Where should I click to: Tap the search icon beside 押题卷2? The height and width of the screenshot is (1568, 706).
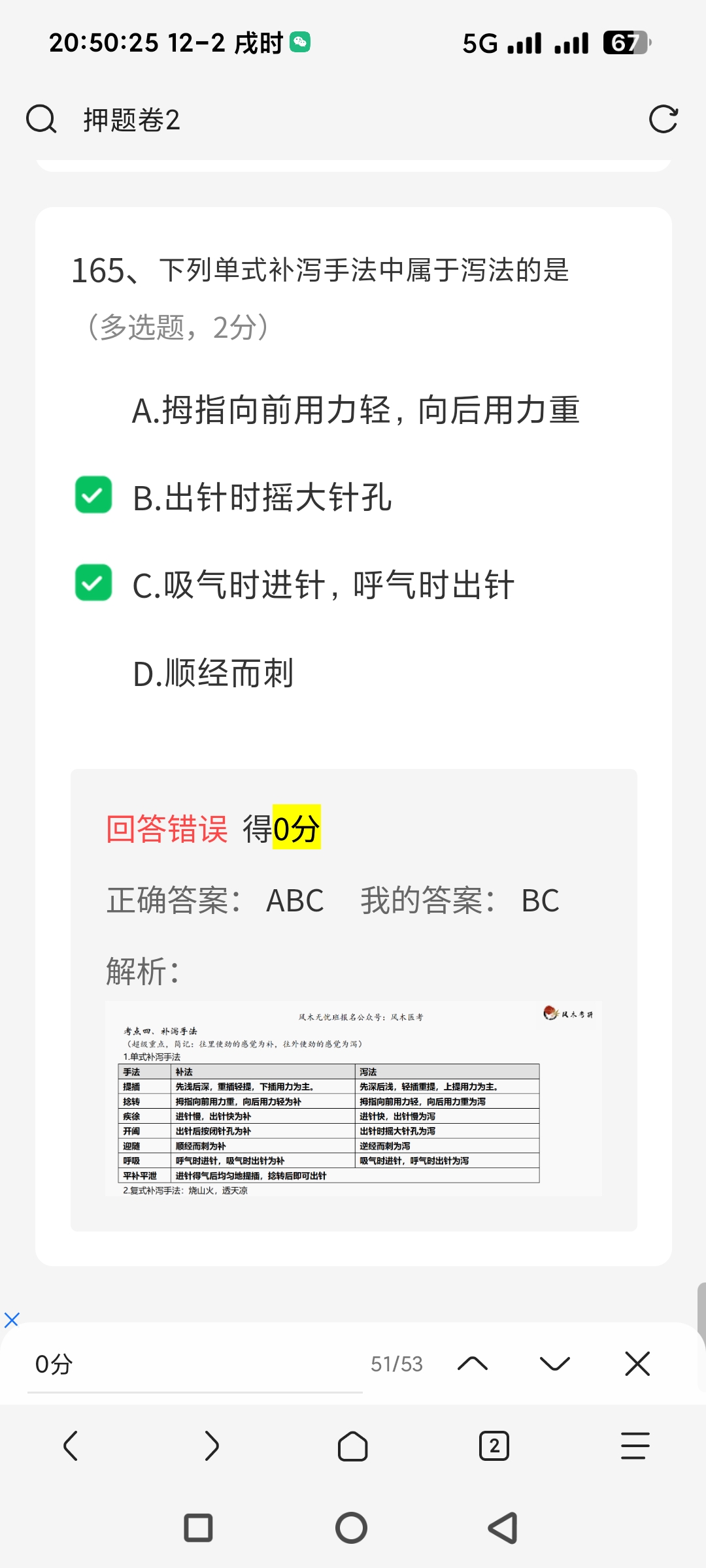pos(41,120)
